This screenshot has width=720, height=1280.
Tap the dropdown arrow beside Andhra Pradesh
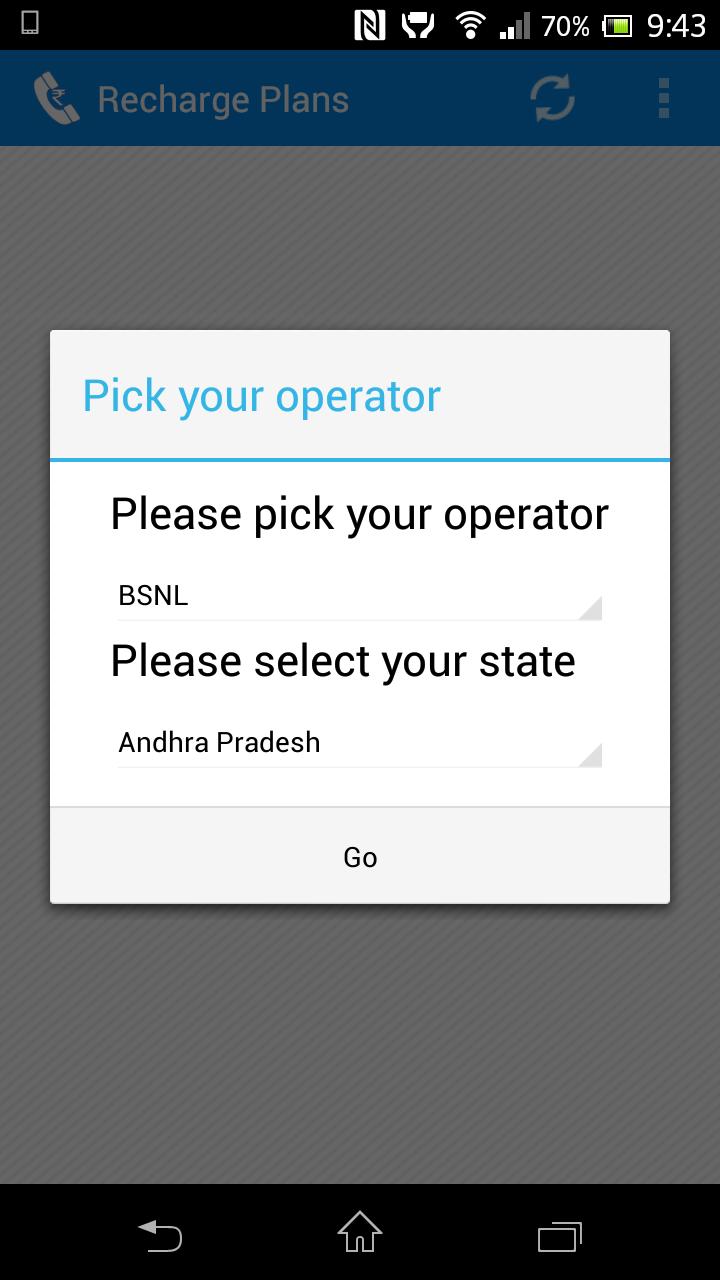point(592,752)
